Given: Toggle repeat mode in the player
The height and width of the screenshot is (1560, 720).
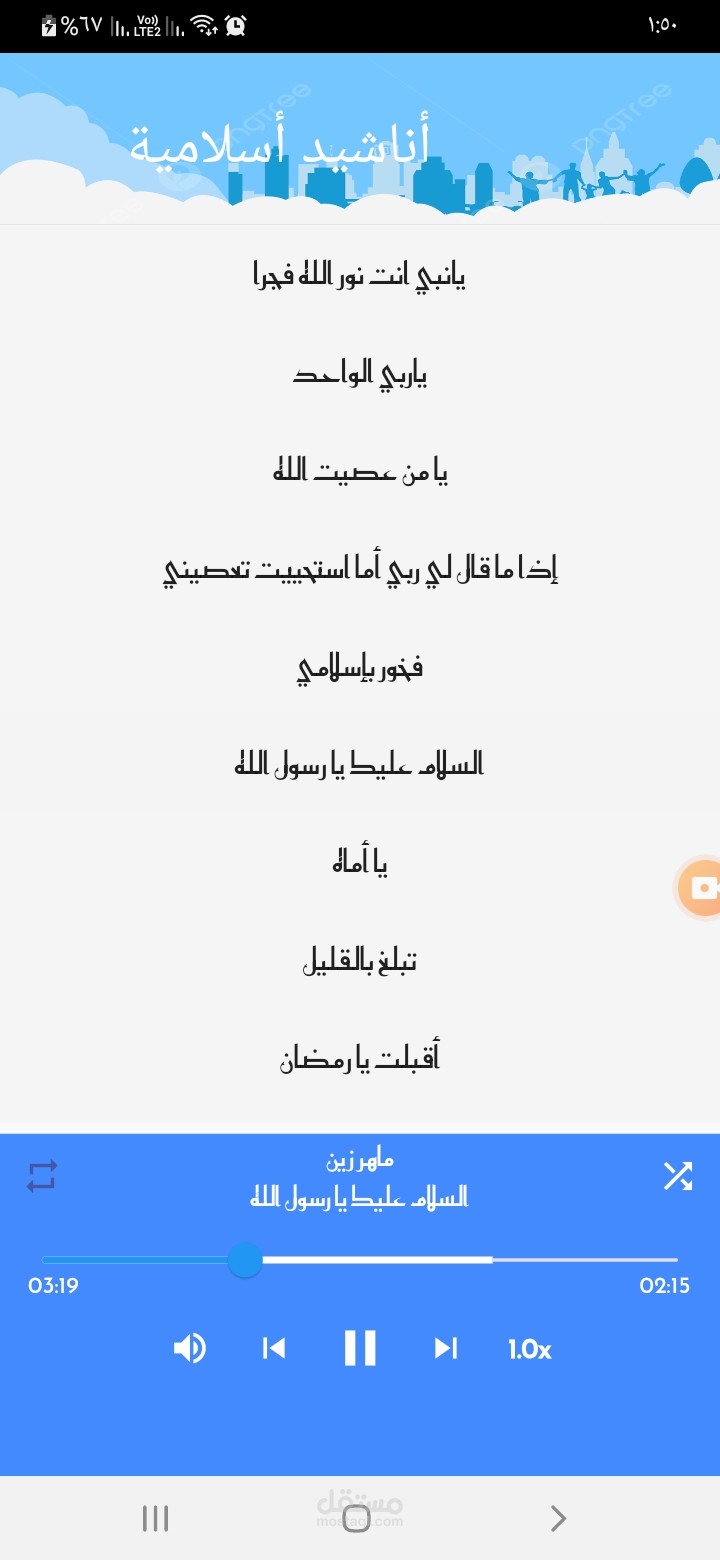Looking at the screenshot, I should tap(42, 1176).
